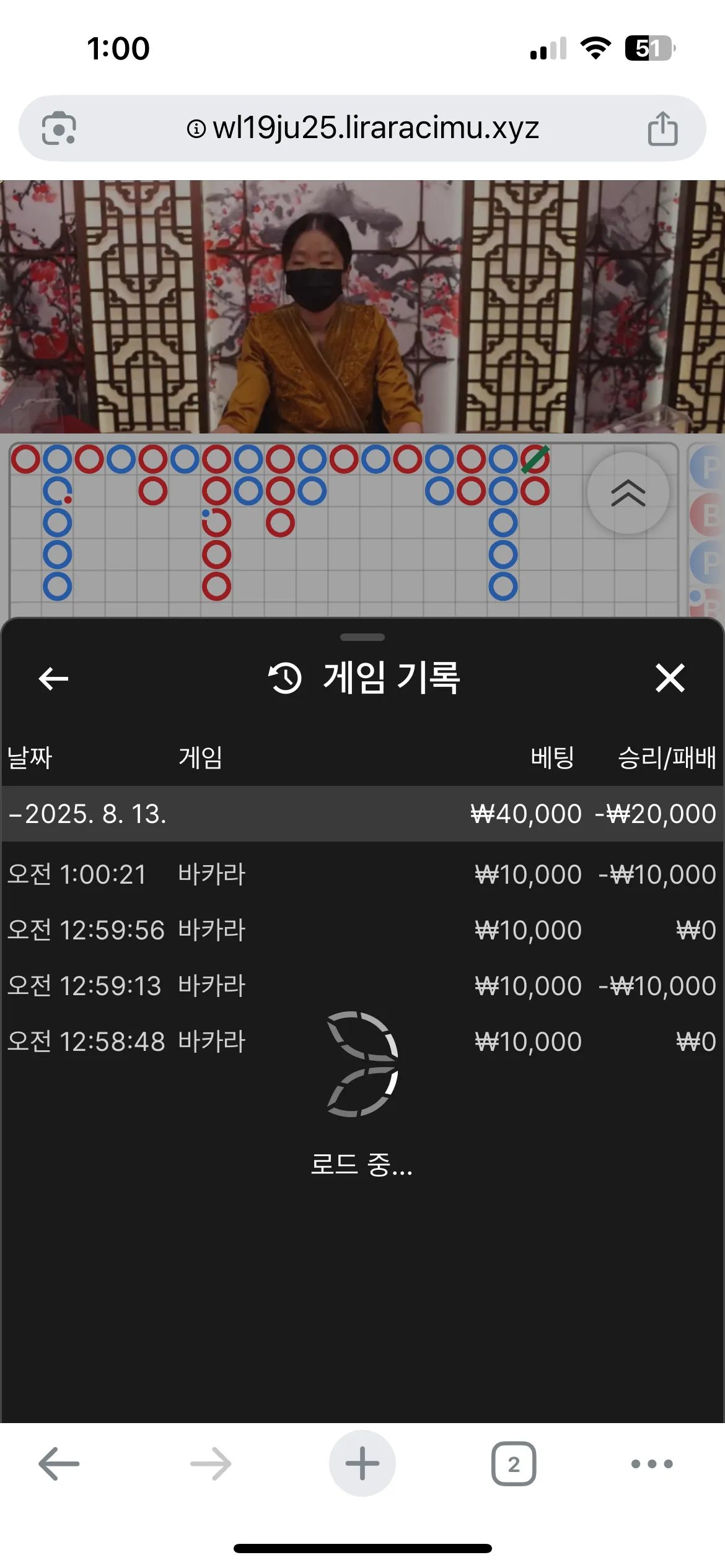Go back in browser history
725x1568 pixels.
pos(59,1464)
